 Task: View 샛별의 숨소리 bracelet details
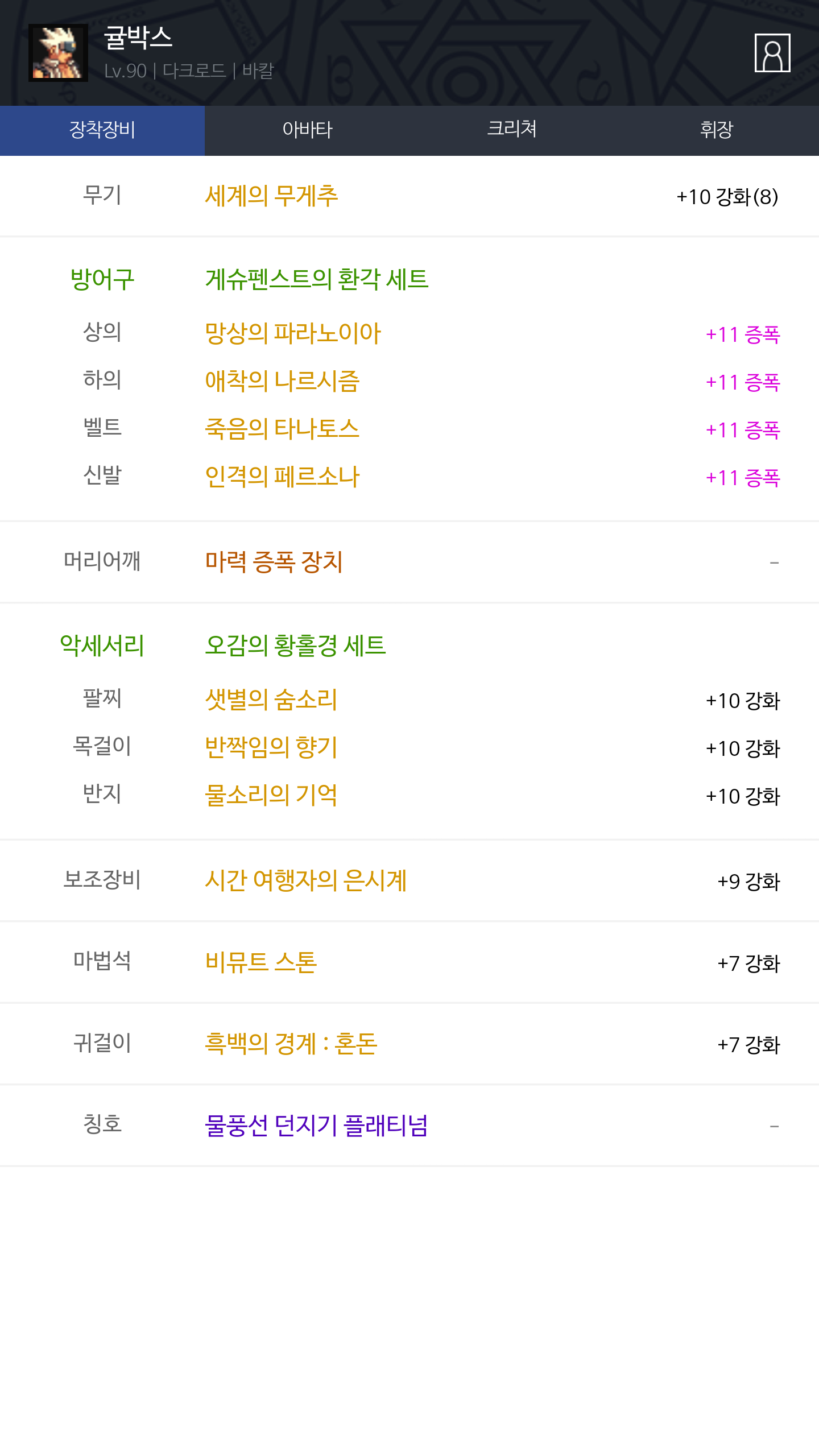271,700
